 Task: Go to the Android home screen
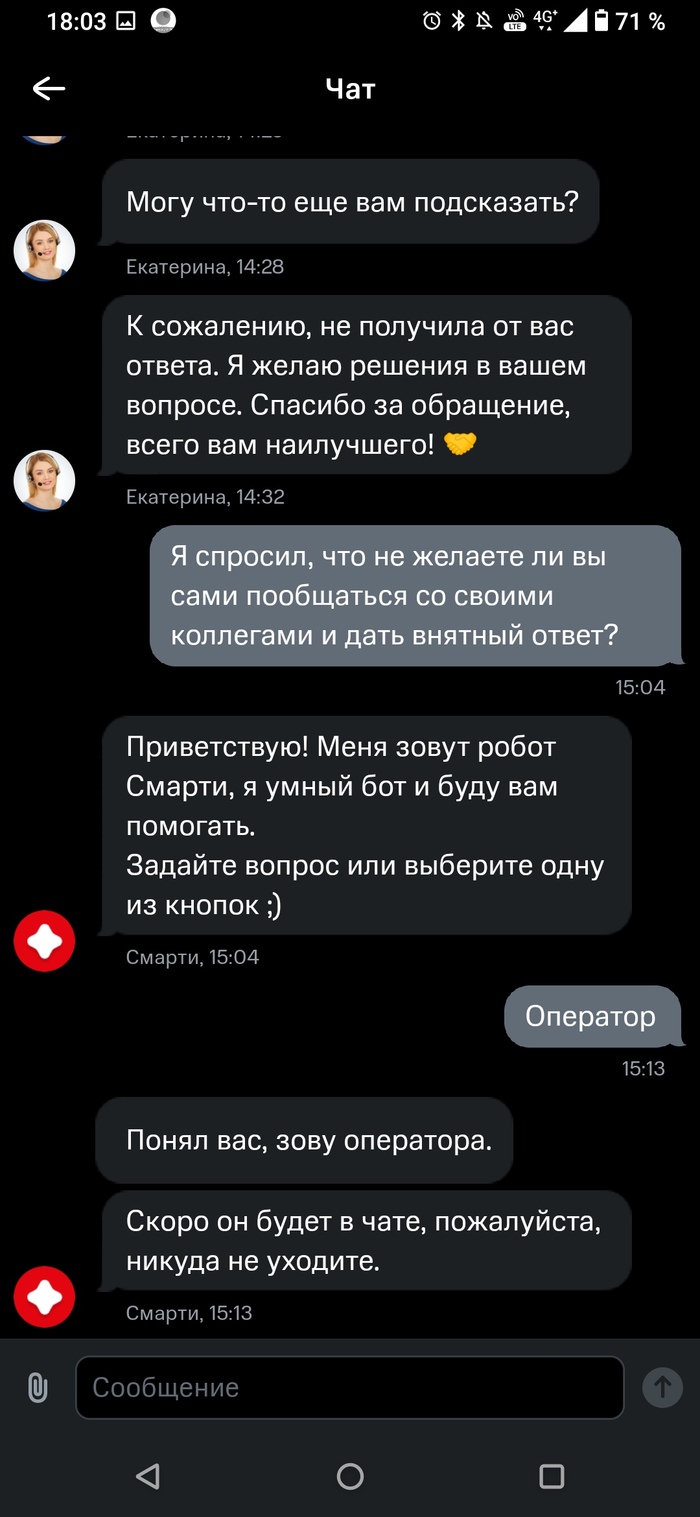350,1476
